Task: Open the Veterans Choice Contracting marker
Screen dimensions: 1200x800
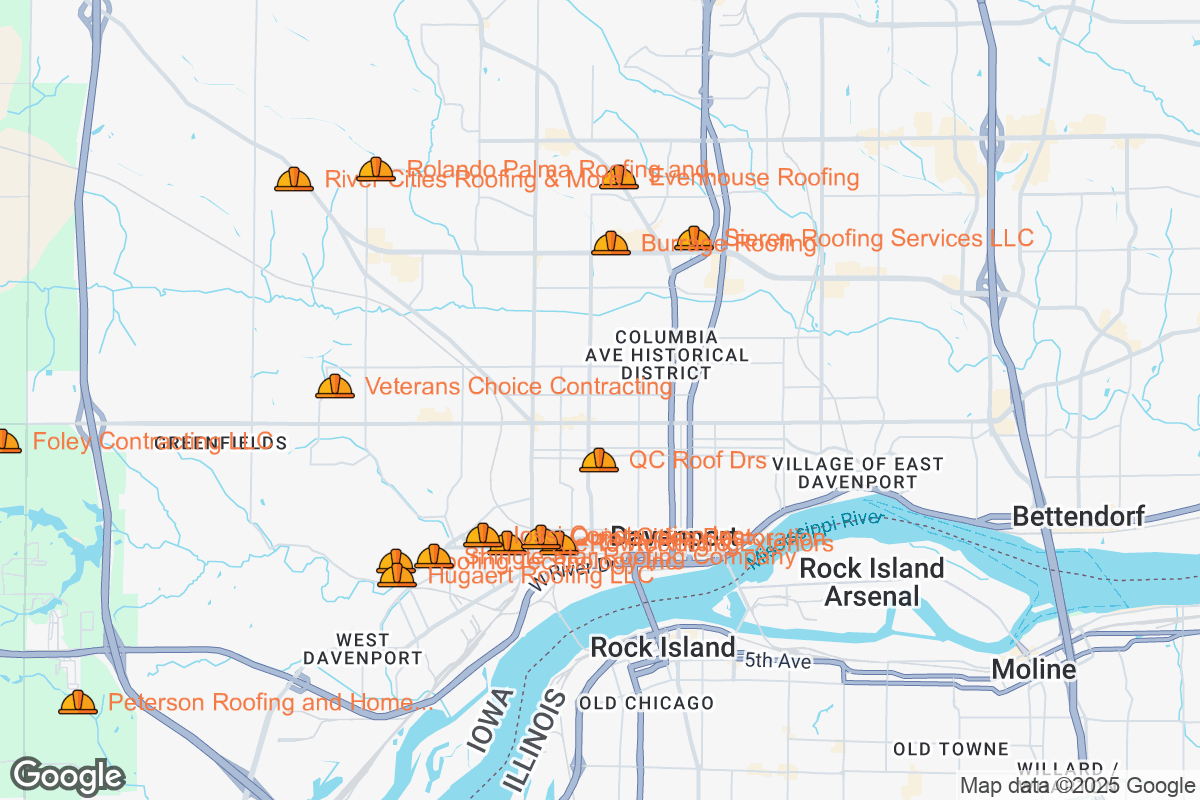Action: 335,386
